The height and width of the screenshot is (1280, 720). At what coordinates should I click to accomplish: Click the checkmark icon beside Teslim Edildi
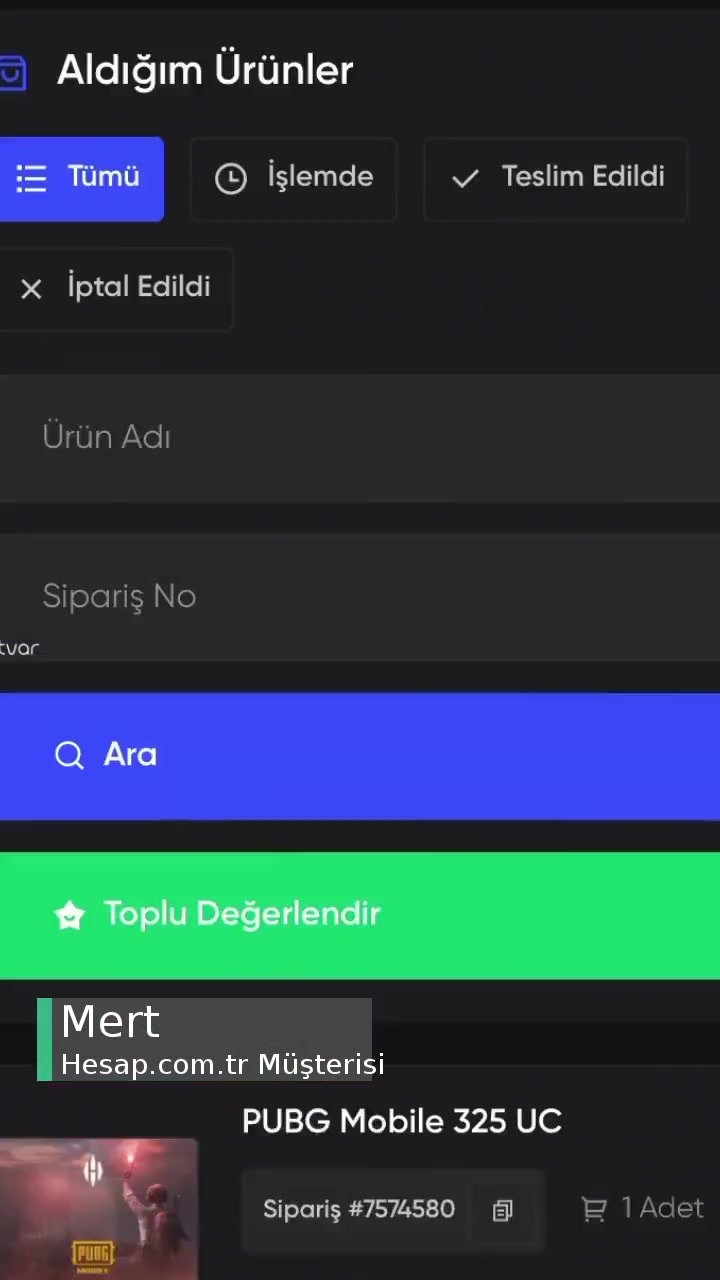[464, 178]
